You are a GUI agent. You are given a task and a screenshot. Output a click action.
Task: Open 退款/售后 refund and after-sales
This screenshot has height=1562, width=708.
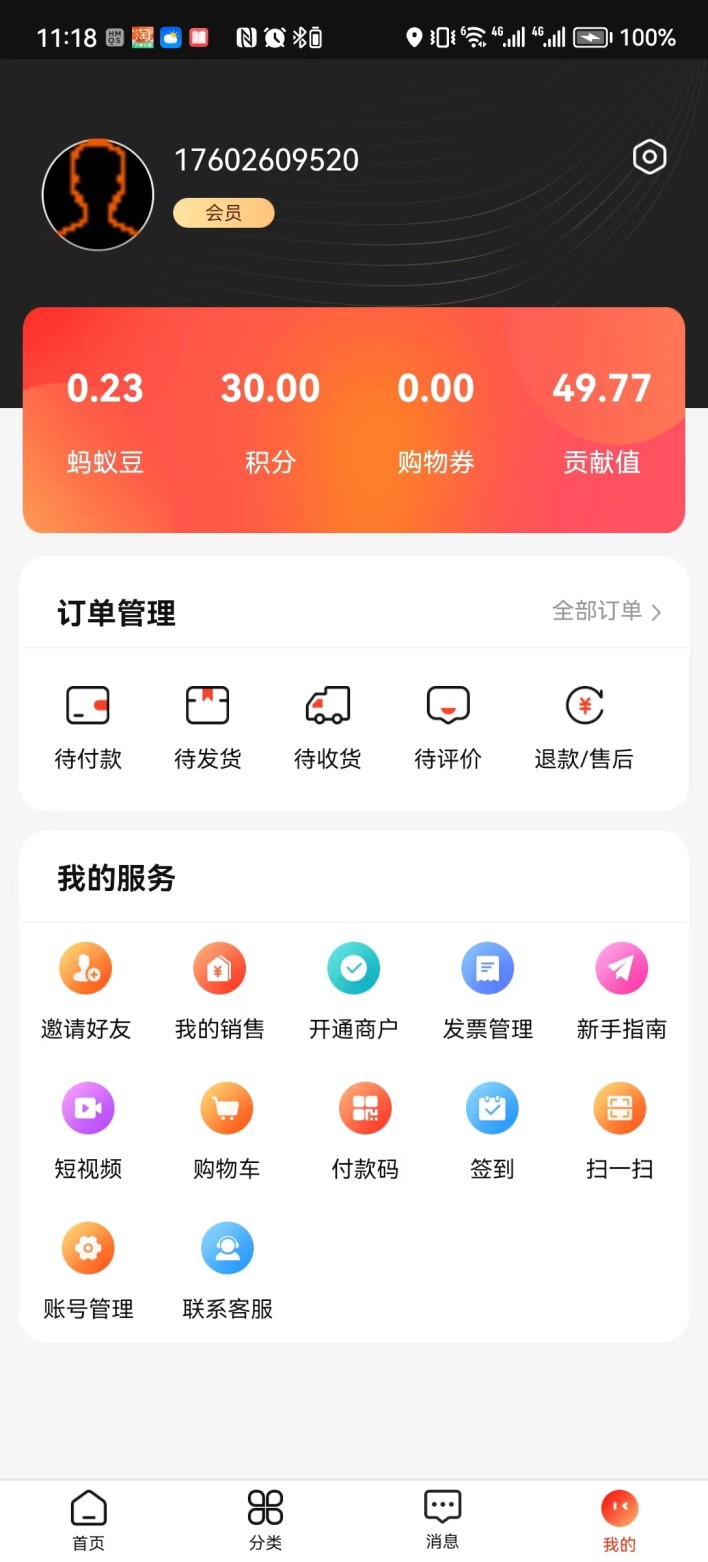point(584,726)
